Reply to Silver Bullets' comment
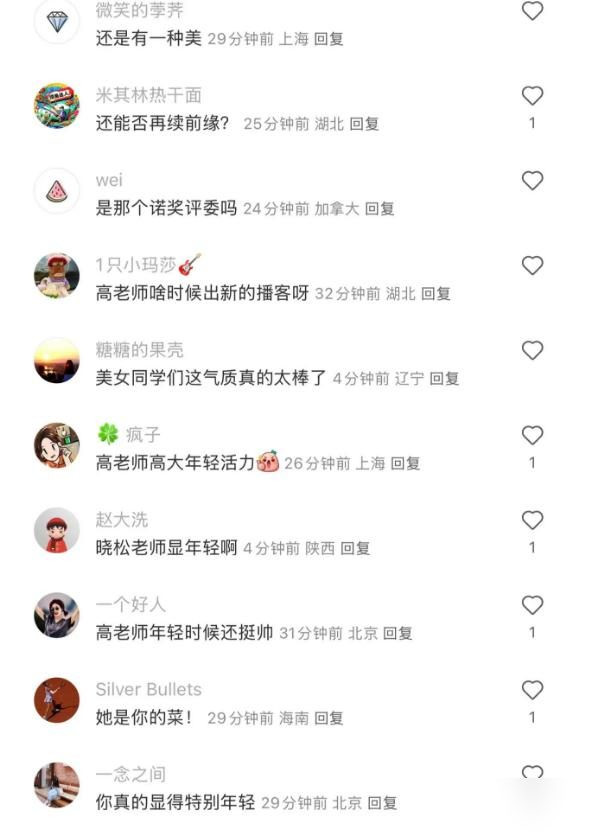The width and height of the screenshot is (607, 838). point(329,718)
